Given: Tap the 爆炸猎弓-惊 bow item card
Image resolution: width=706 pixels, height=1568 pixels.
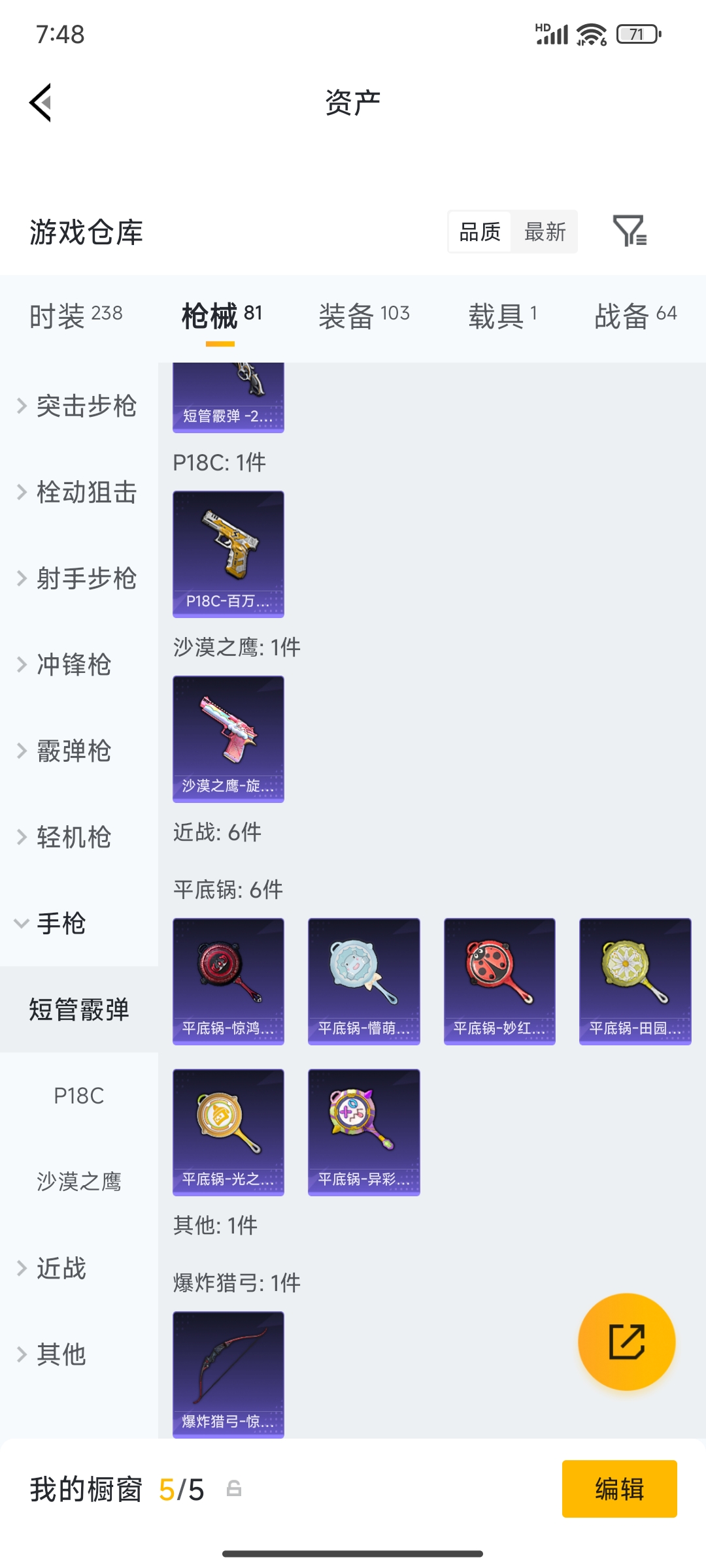Looking at the screenshot, I should click(x=228, y=1375).
